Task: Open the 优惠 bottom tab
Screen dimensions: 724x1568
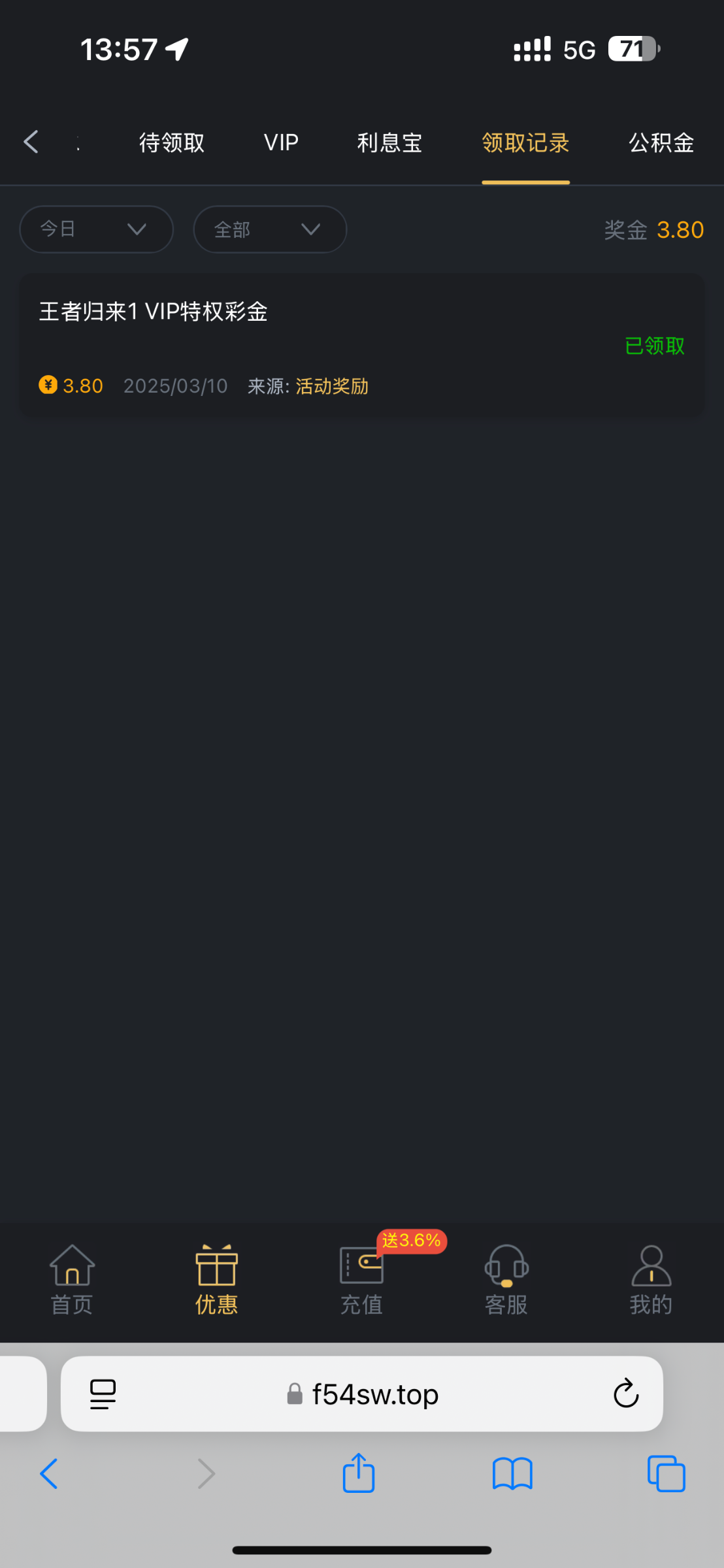Action: coord(216,1279)
